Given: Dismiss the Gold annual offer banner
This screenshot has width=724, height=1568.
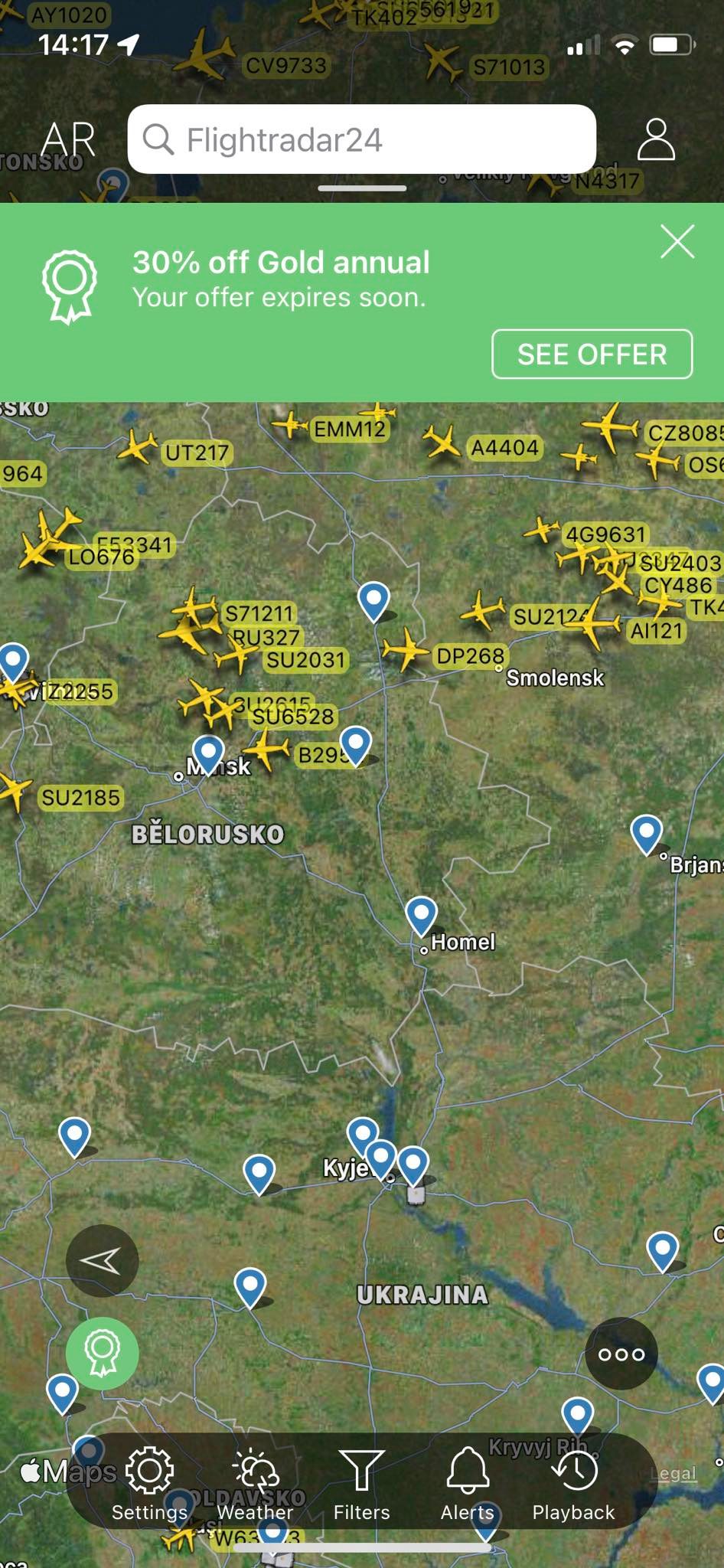Looking at the screenshot, I should tap(677, 242).
